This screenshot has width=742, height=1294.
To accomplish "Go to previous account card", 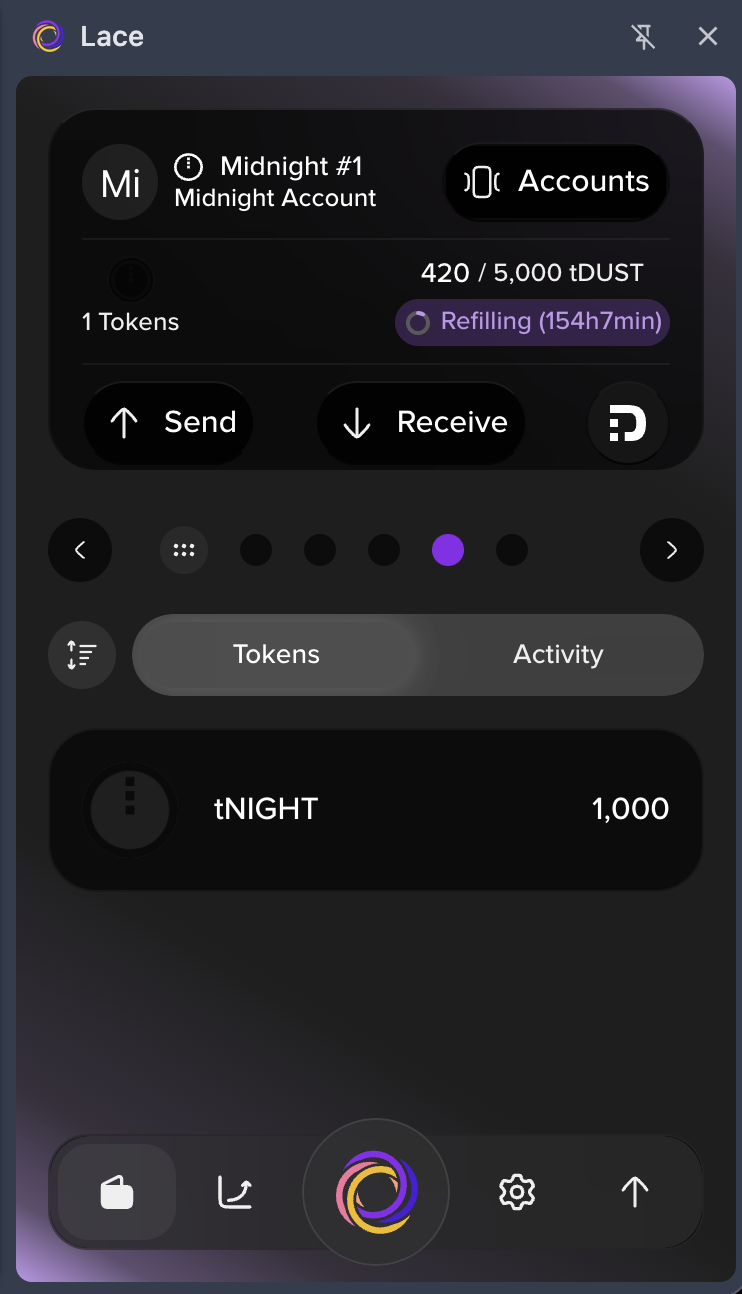I will (x=80, y=550).
